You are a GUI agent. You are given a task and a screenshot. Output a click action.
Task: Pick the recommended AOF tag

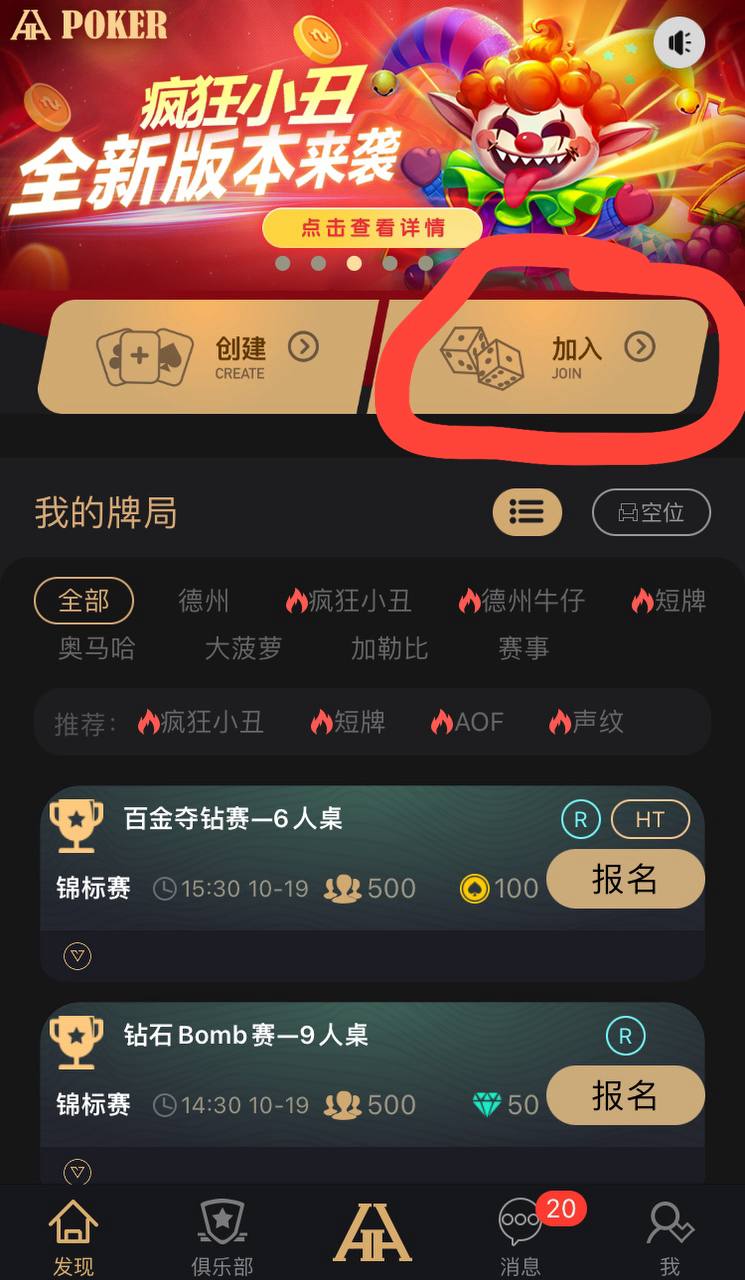467,722
